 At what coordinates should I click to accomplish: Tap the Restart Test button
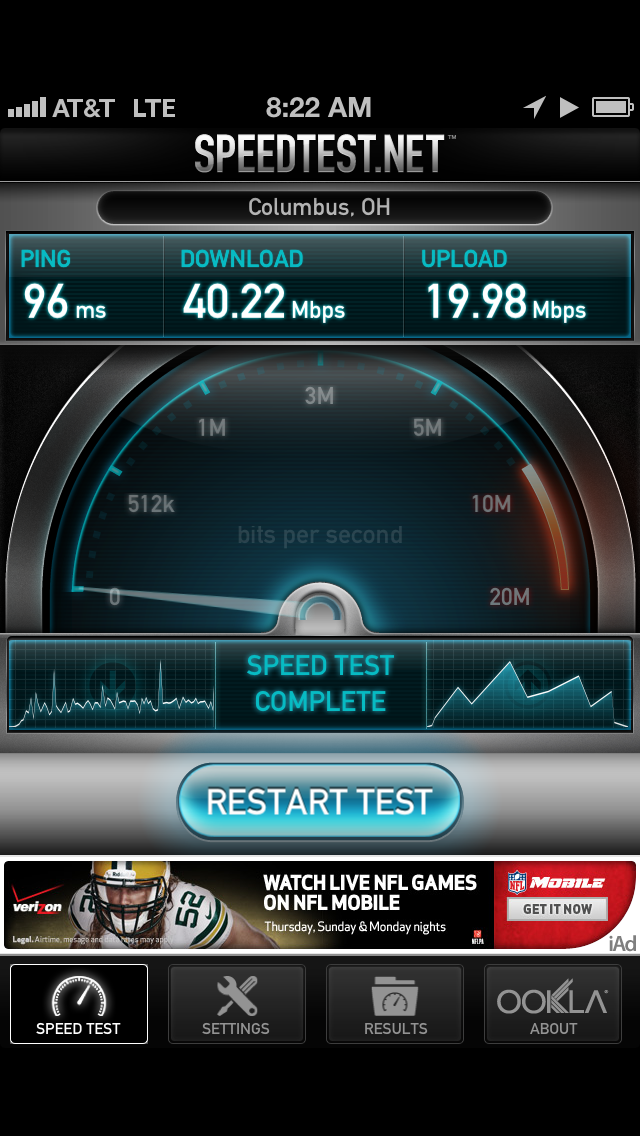320,801
